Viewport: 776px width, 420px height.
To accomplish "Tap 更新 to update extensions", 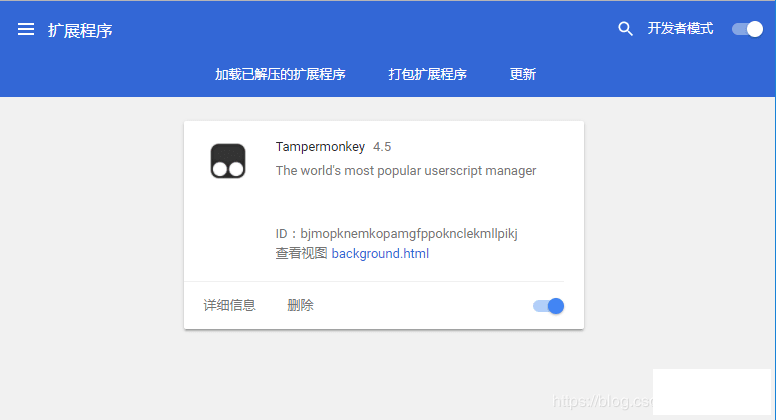I will tap(523, 74).
